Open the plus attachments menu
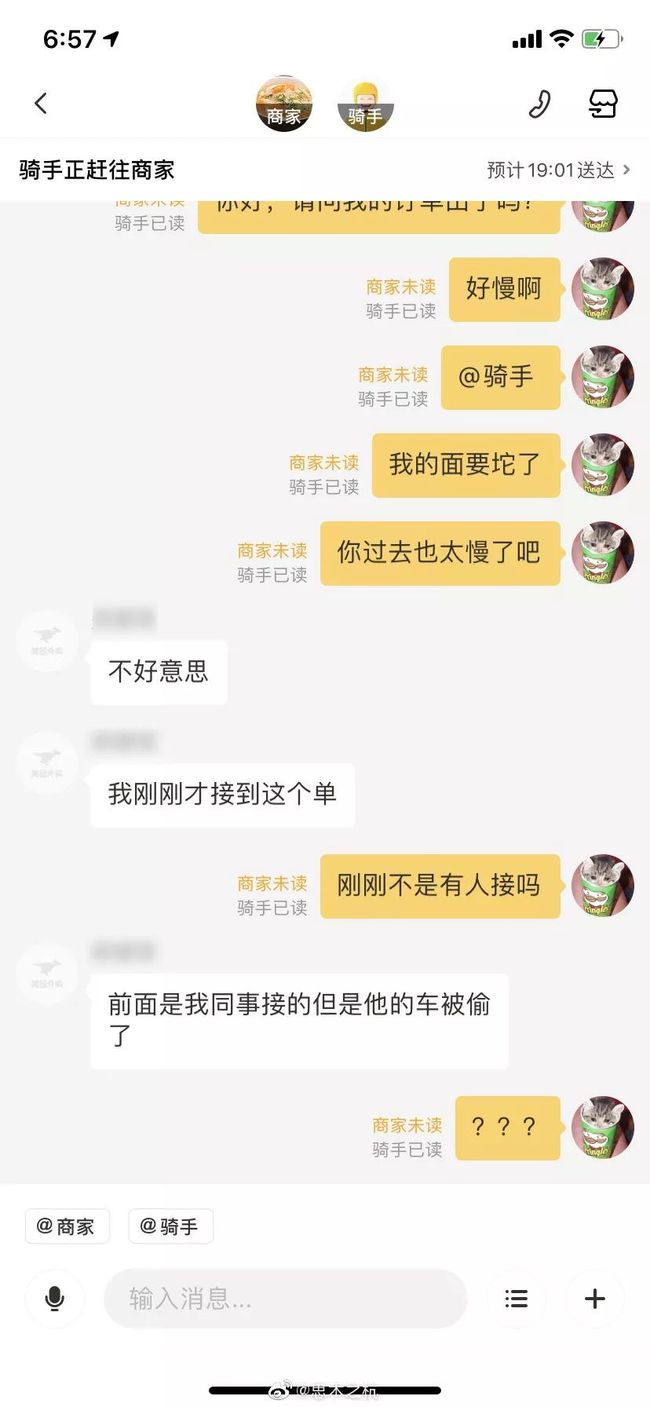 (x=595, y=1299)
